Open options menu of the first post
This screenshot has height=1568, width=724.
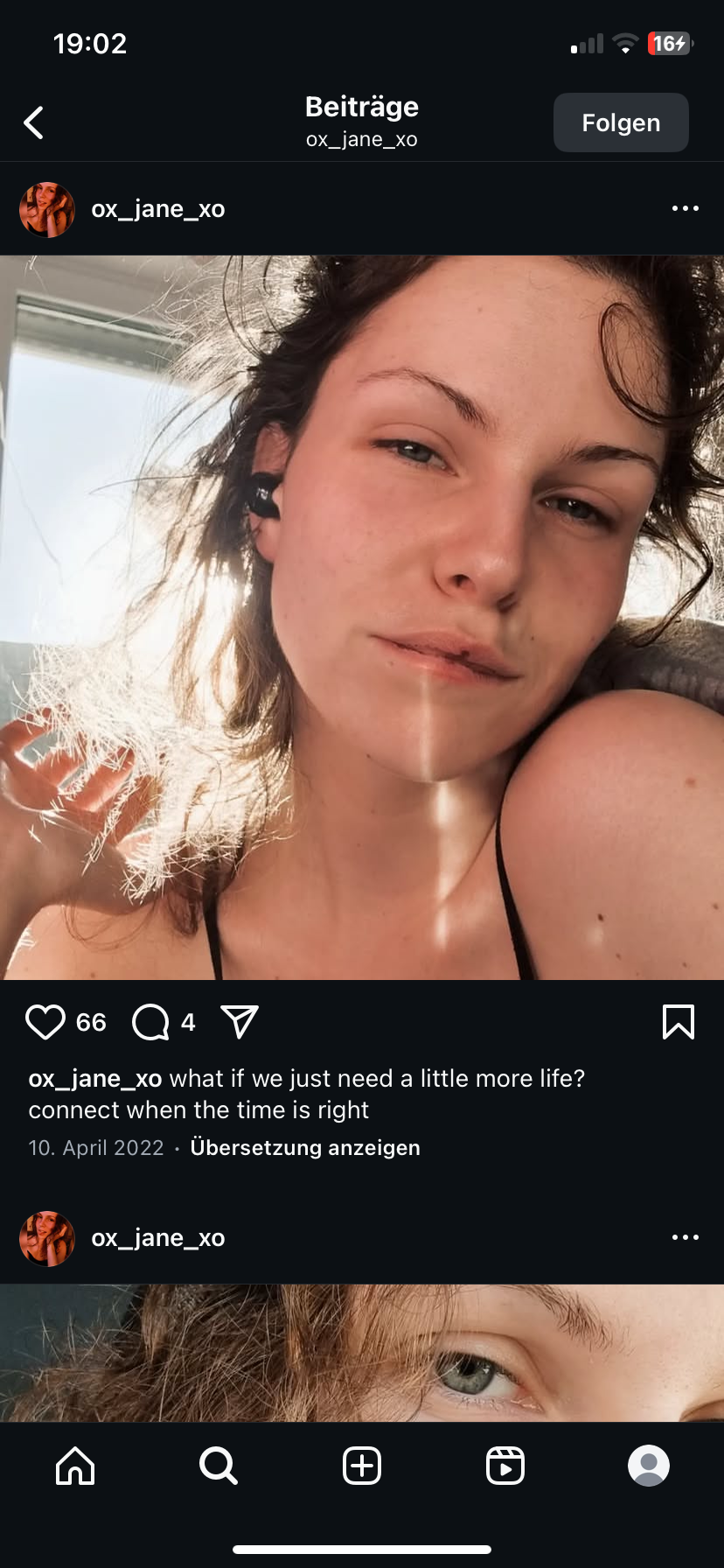(685, 209)
